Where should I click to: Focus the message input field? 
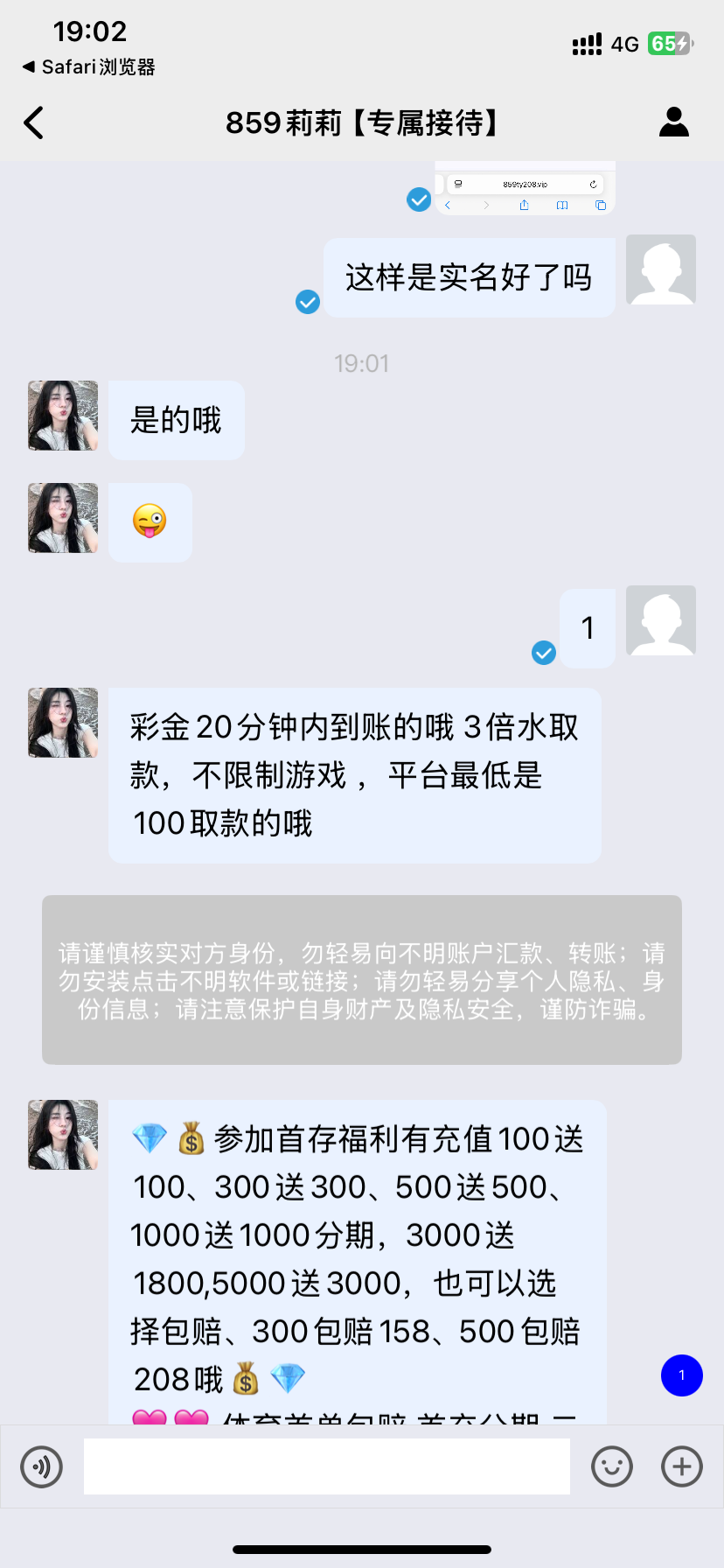click(326, 1466)
